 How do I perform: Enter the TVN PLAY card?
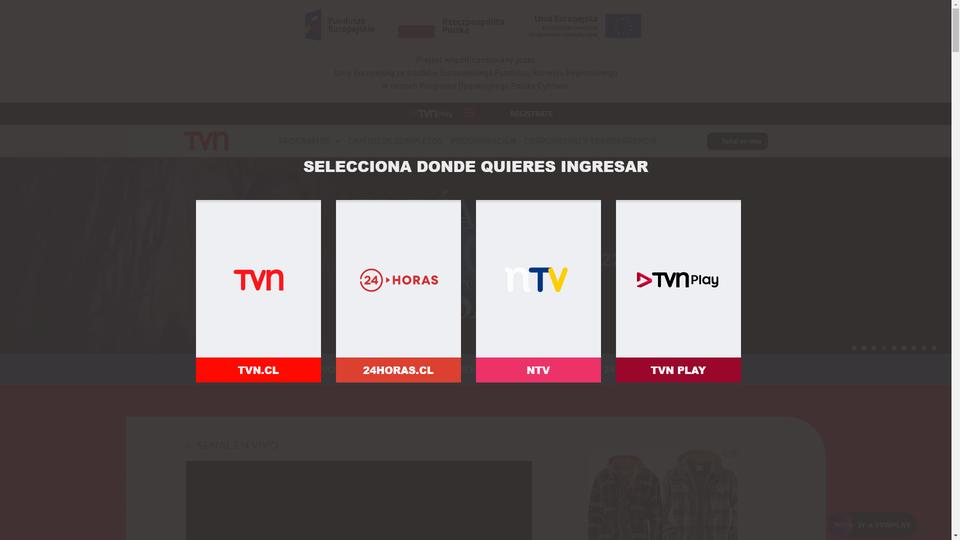pyautogui.click(x=678, y=290)
